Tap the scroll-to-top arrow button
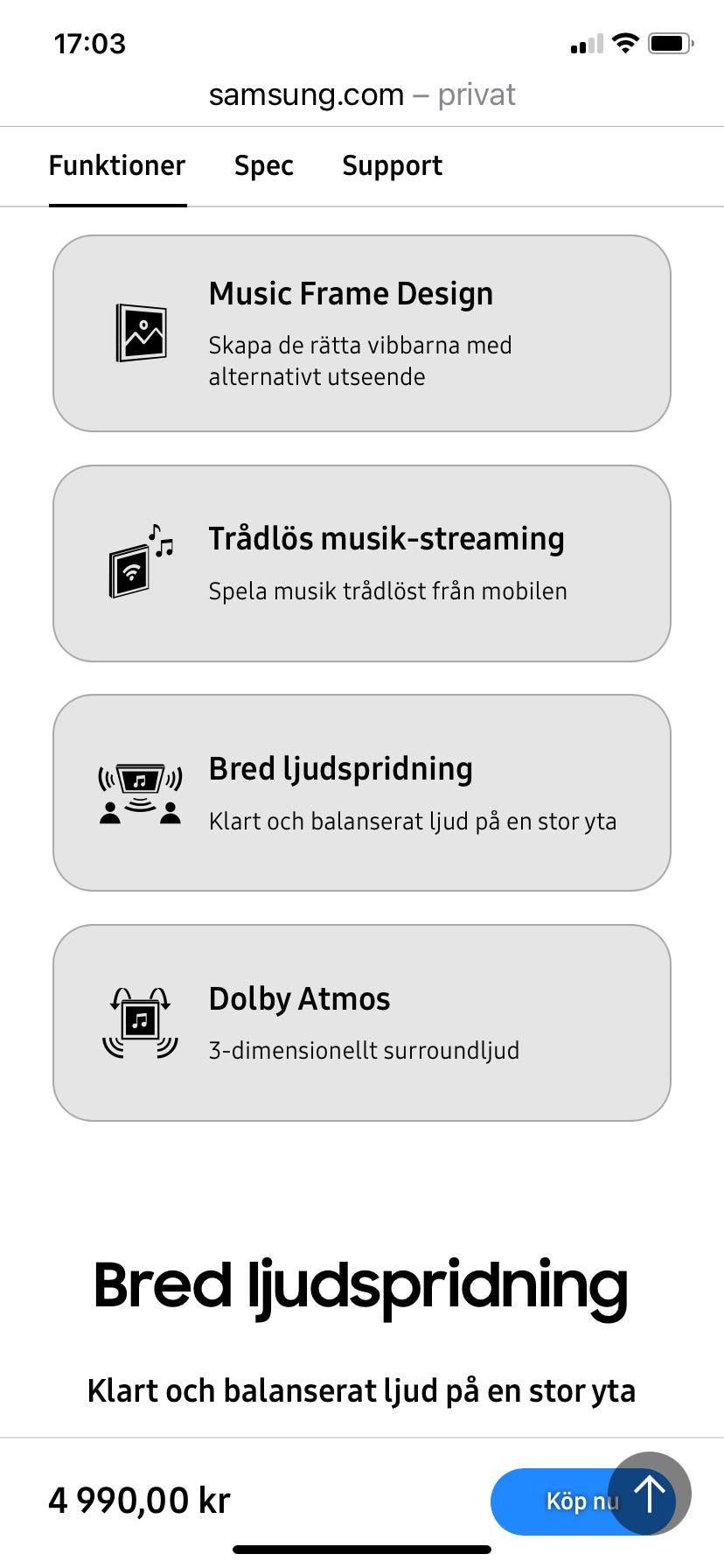Screen dimensions: 724x1568 click(x=650, y=1494)
